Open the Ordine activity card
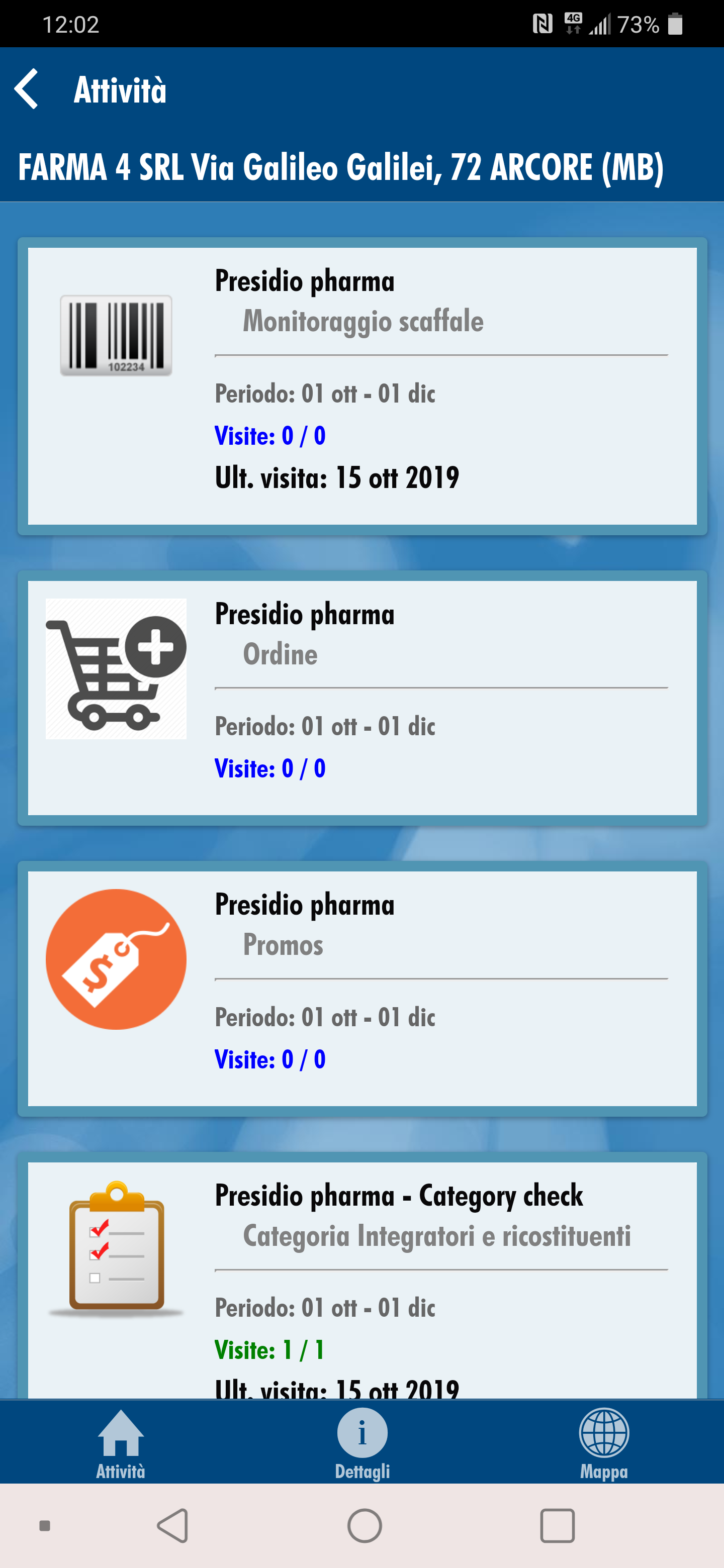Screen dimensions: 724x1568 coord(361,698)
